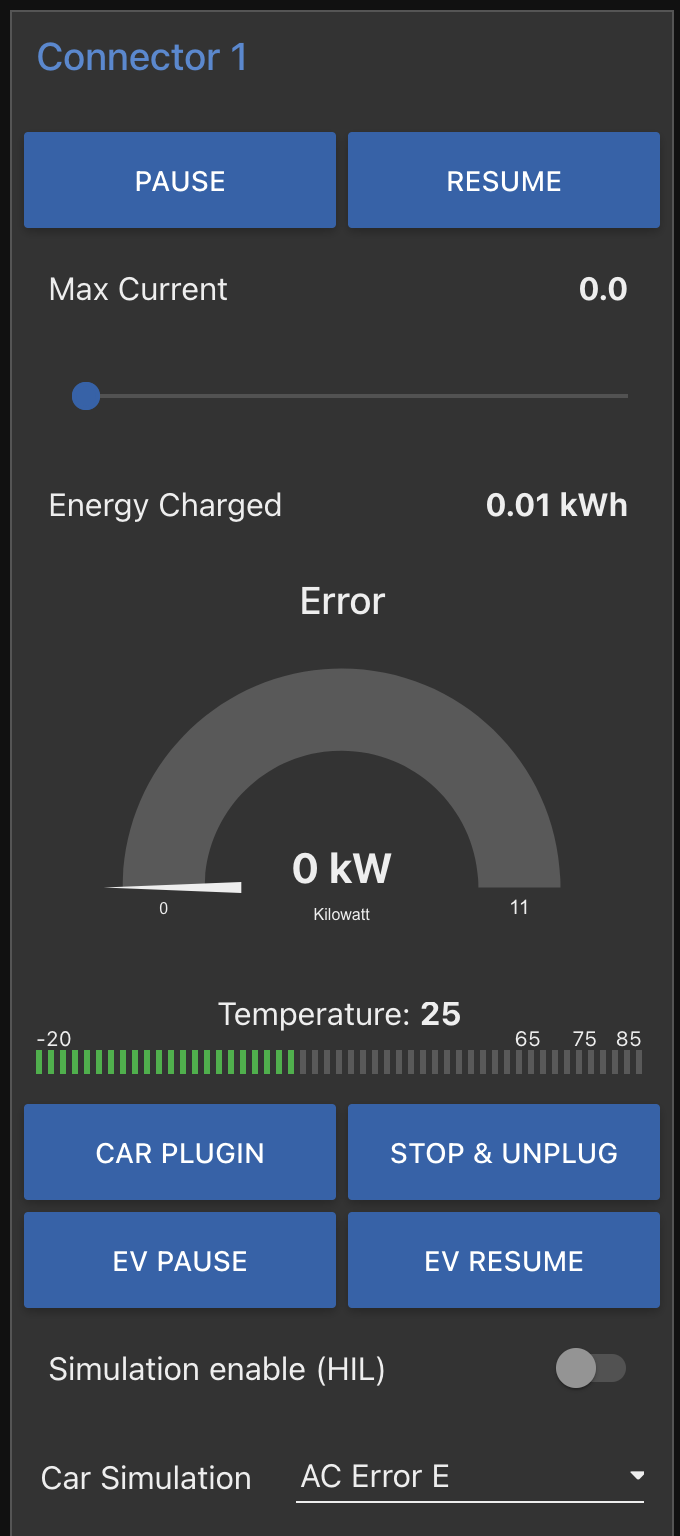Select CAR PLUGIN
The width and height of the screenshot is (680, 1536).
click(x=180, y=1152)
